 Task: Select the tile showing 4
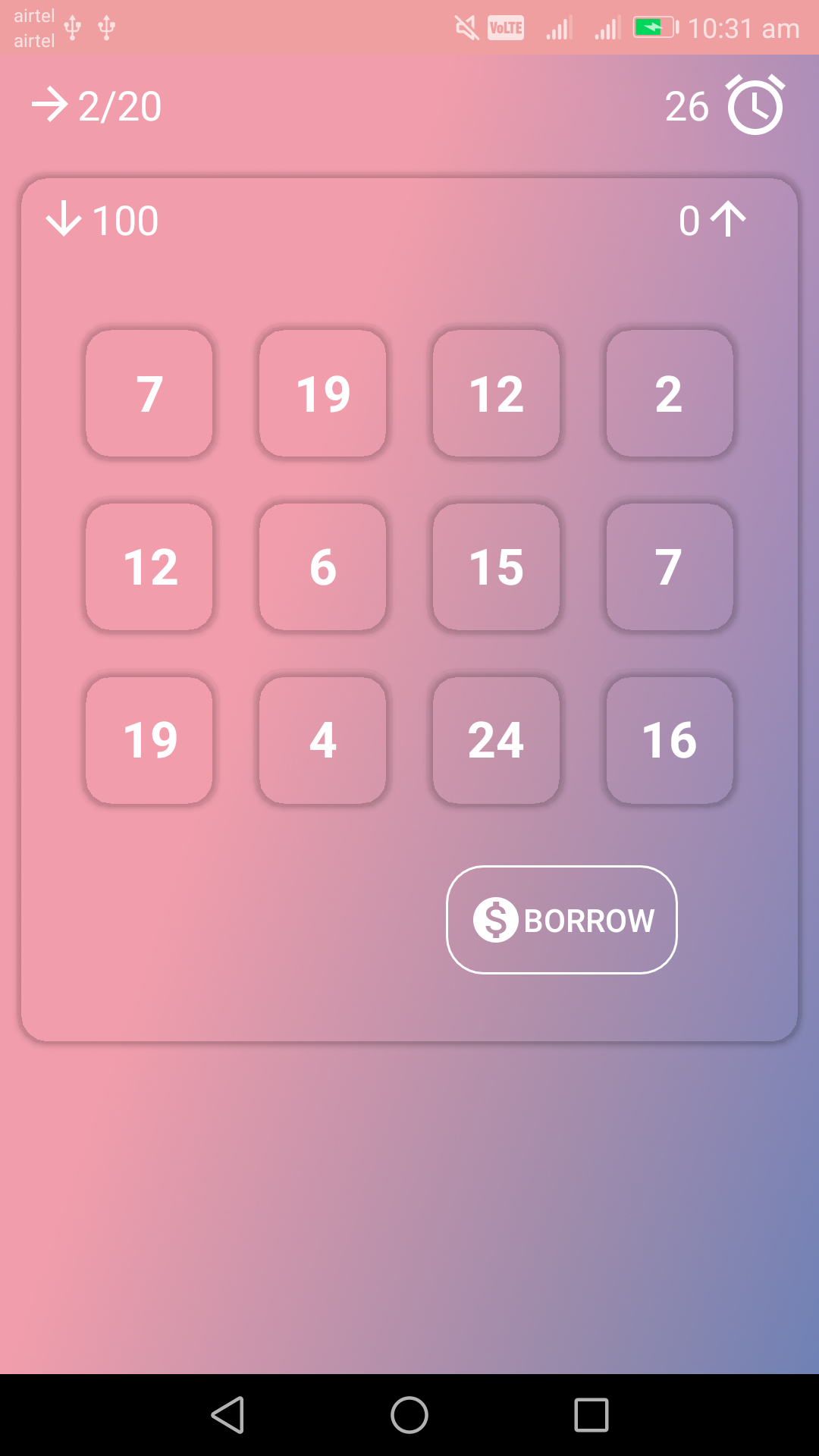(322, 739)
